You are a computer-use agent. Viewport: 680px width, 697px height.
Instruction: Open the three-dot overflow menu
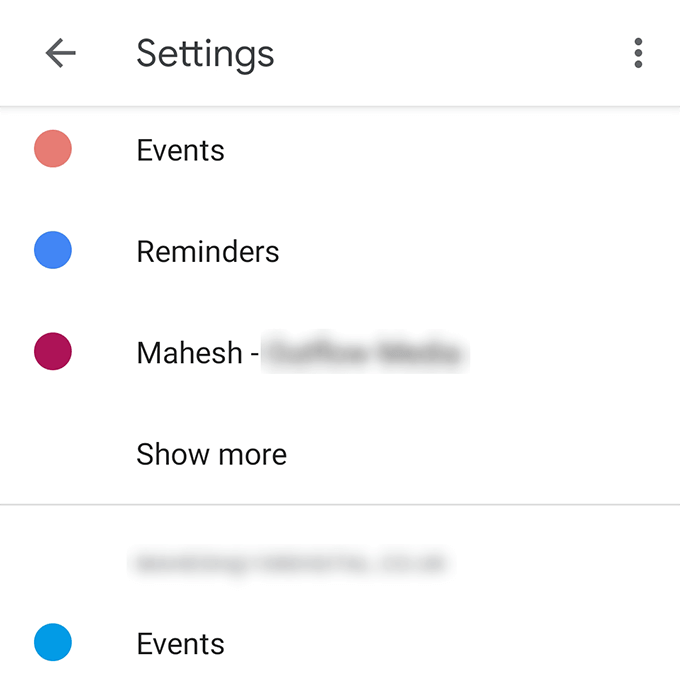638,53
